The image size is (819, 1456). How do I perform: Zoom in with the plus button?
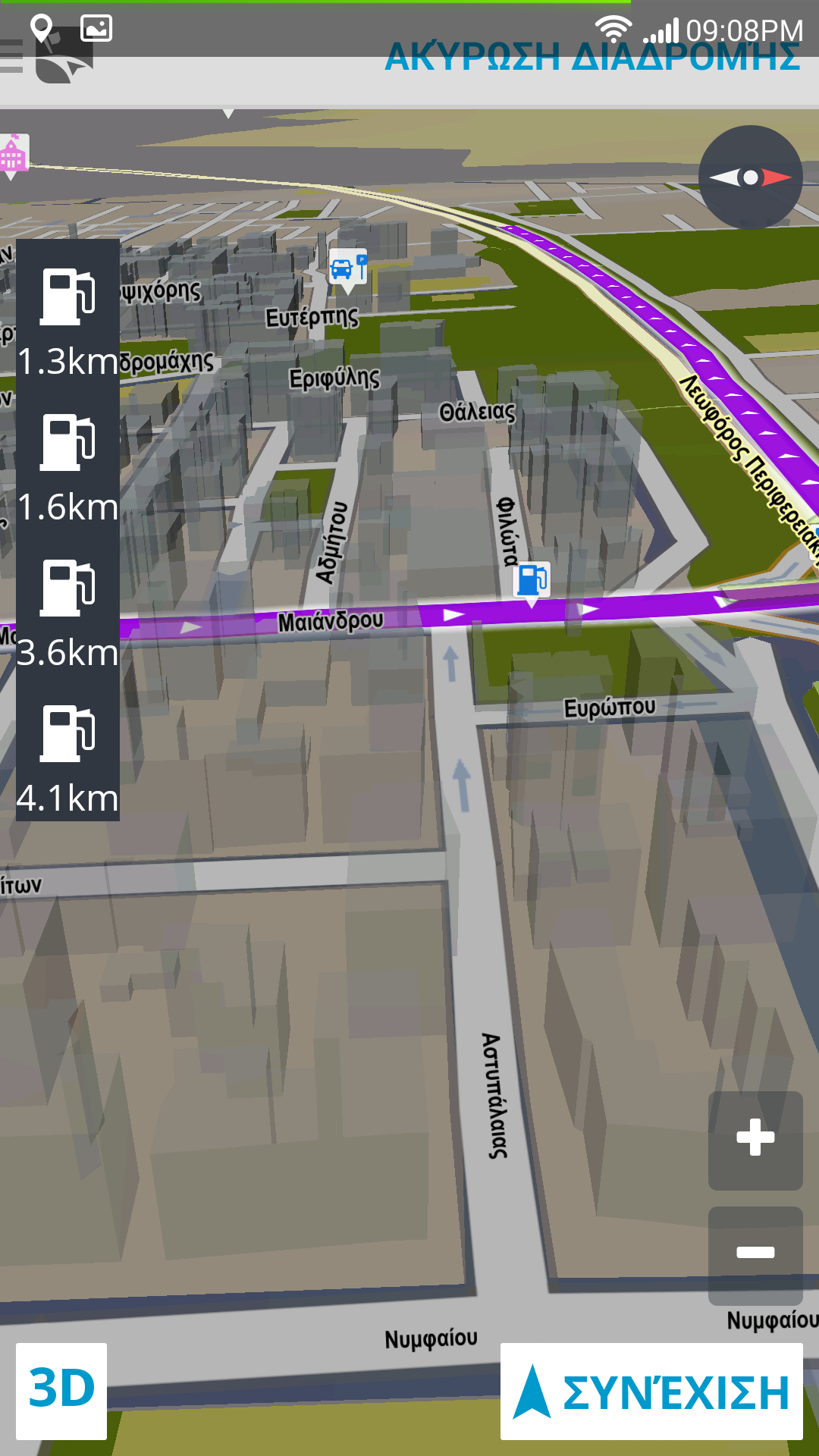pos(755,1139)
